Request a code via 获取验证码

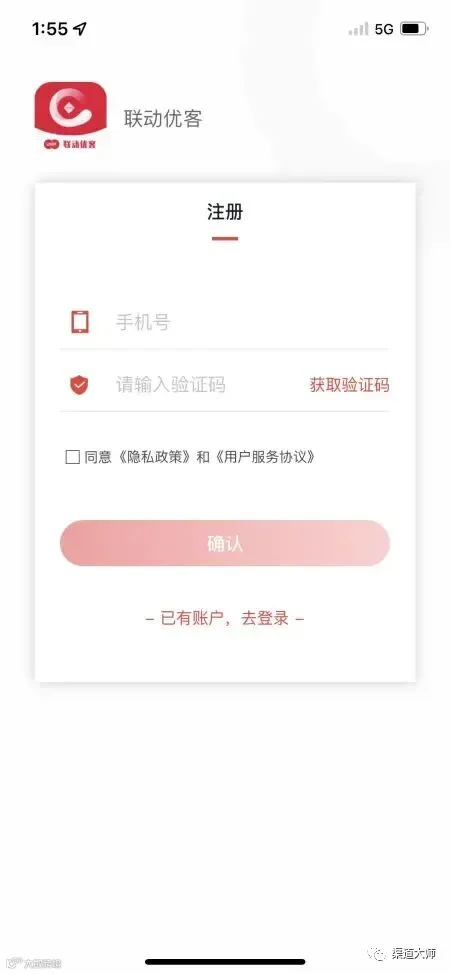(x=349, y=385)
